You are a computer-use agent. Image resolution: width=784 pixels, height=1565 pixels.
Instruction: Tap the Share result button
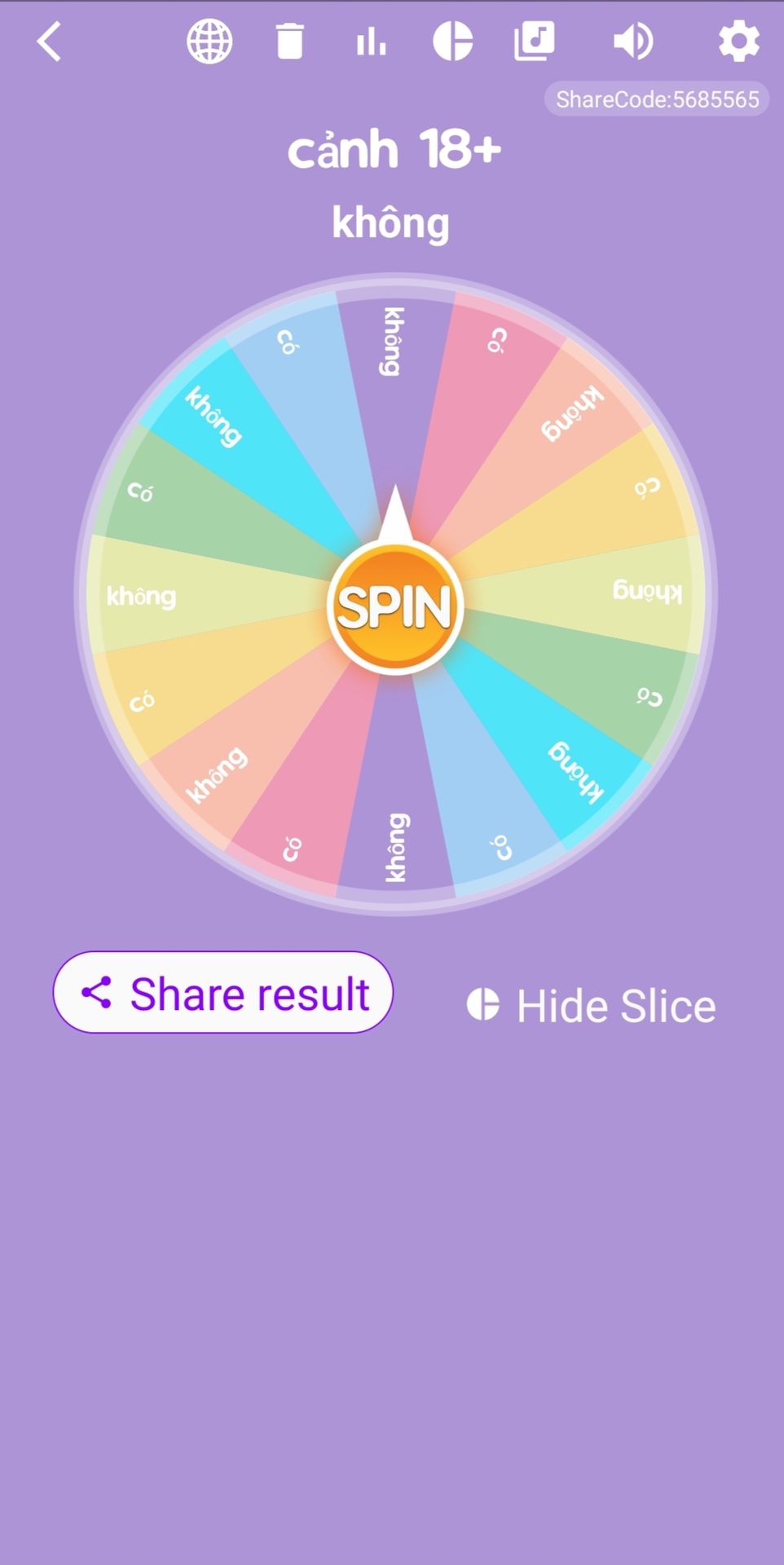[x=223, y=993]
